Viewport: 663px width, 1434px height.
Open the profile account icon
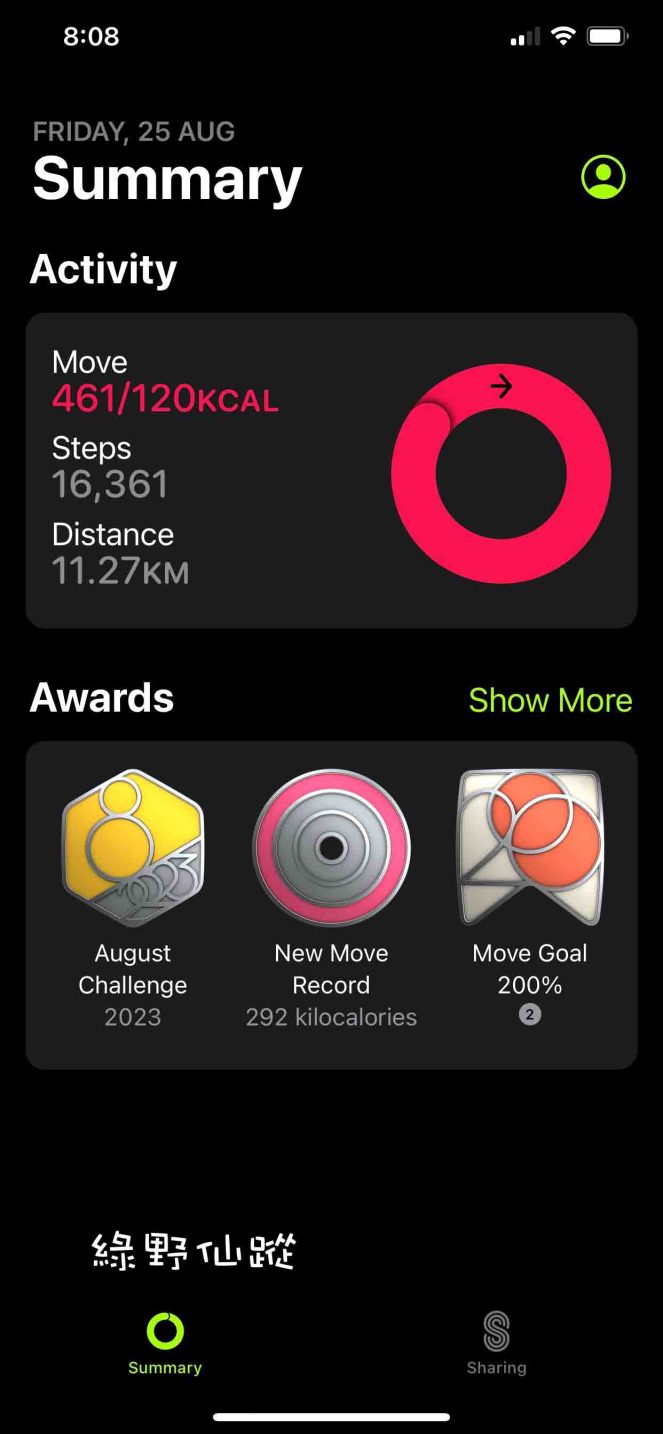click(603, 177)
